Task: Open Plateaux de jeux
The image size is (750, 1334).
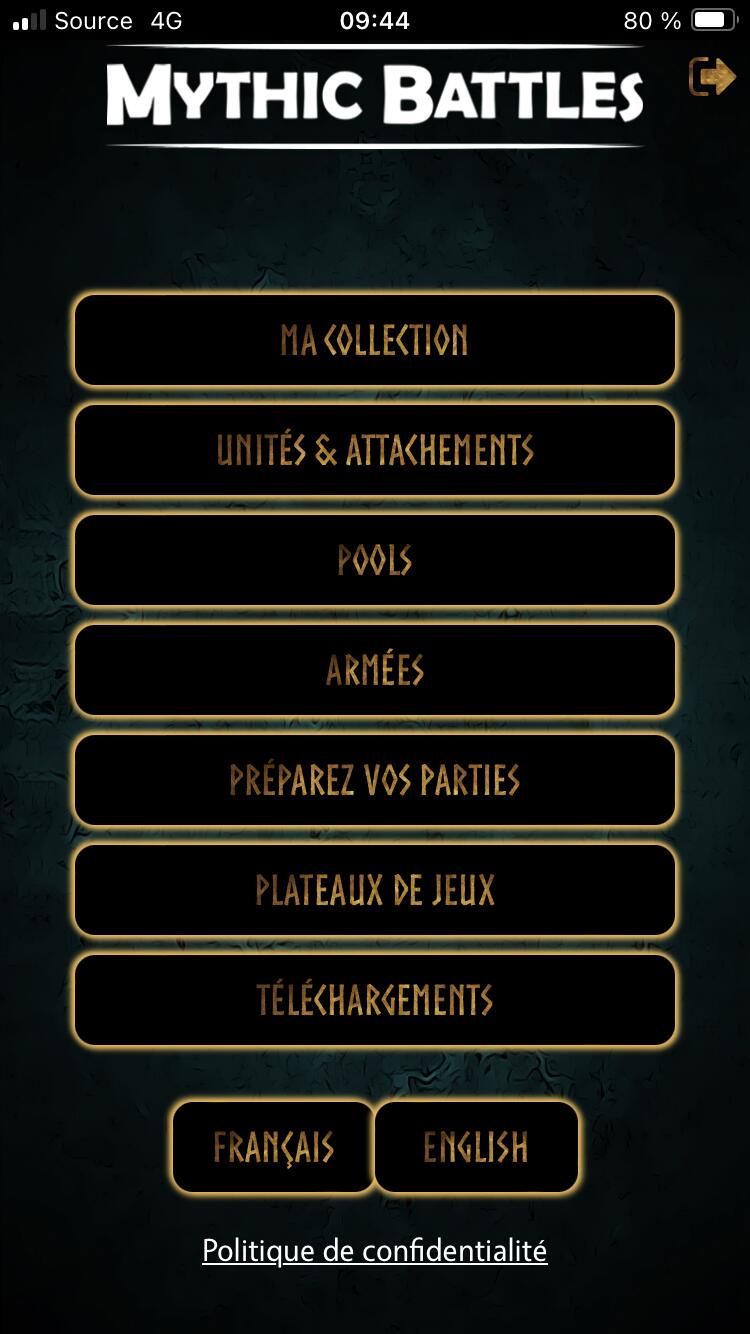Action: point(375,890)
